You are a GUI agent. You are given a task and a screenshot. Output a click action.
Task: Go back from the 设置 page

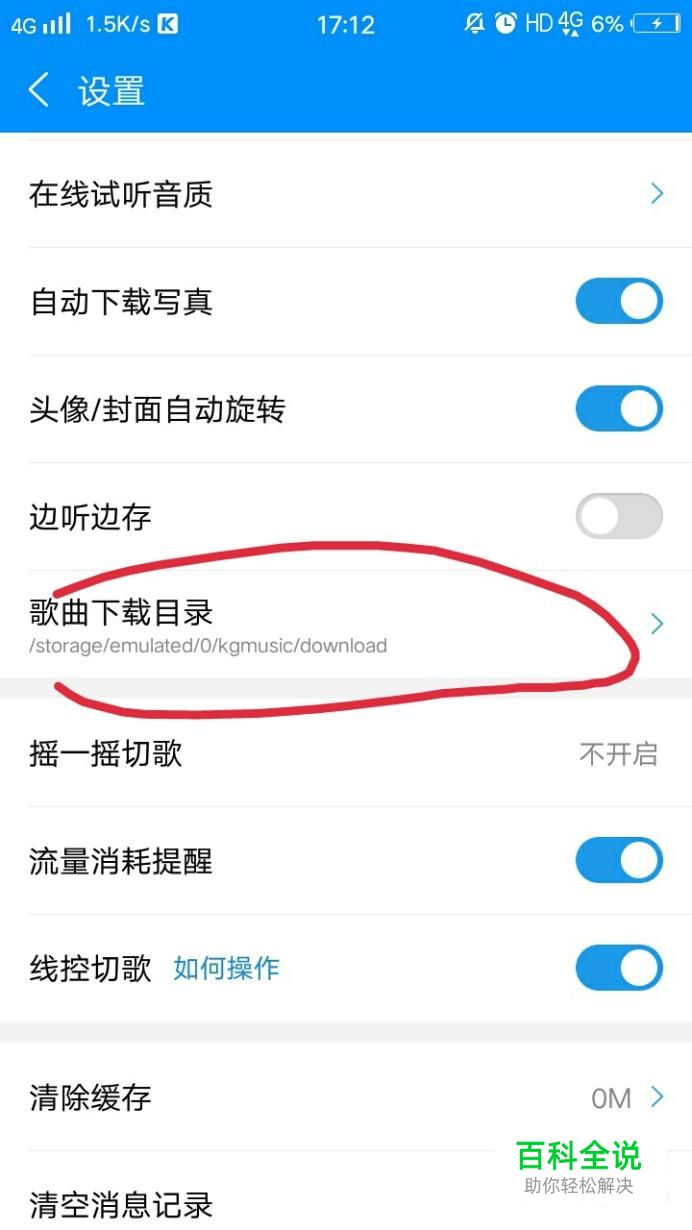[x=38, y=90]
